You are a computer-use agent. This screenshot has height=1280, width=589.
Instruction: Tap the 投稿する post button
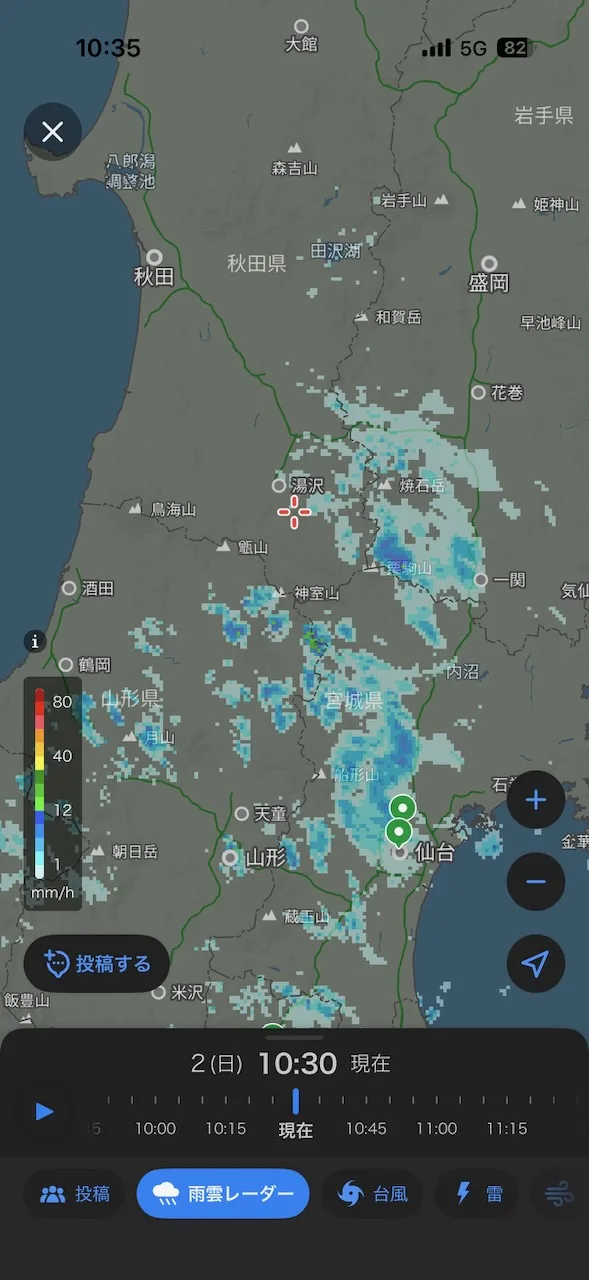pos(97,964)
